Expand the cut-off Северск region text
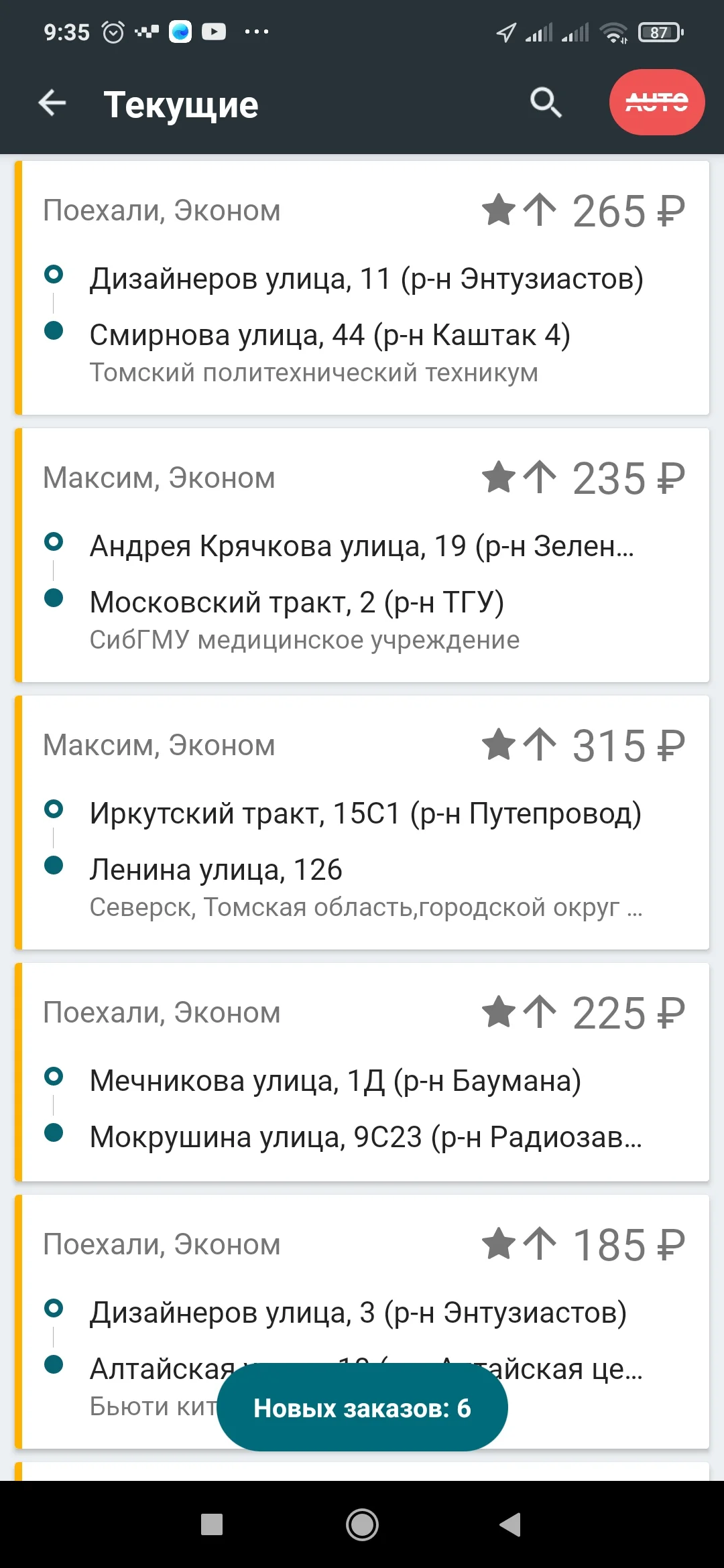This screenshot has width=724, height=1568. tap(366, 909)
